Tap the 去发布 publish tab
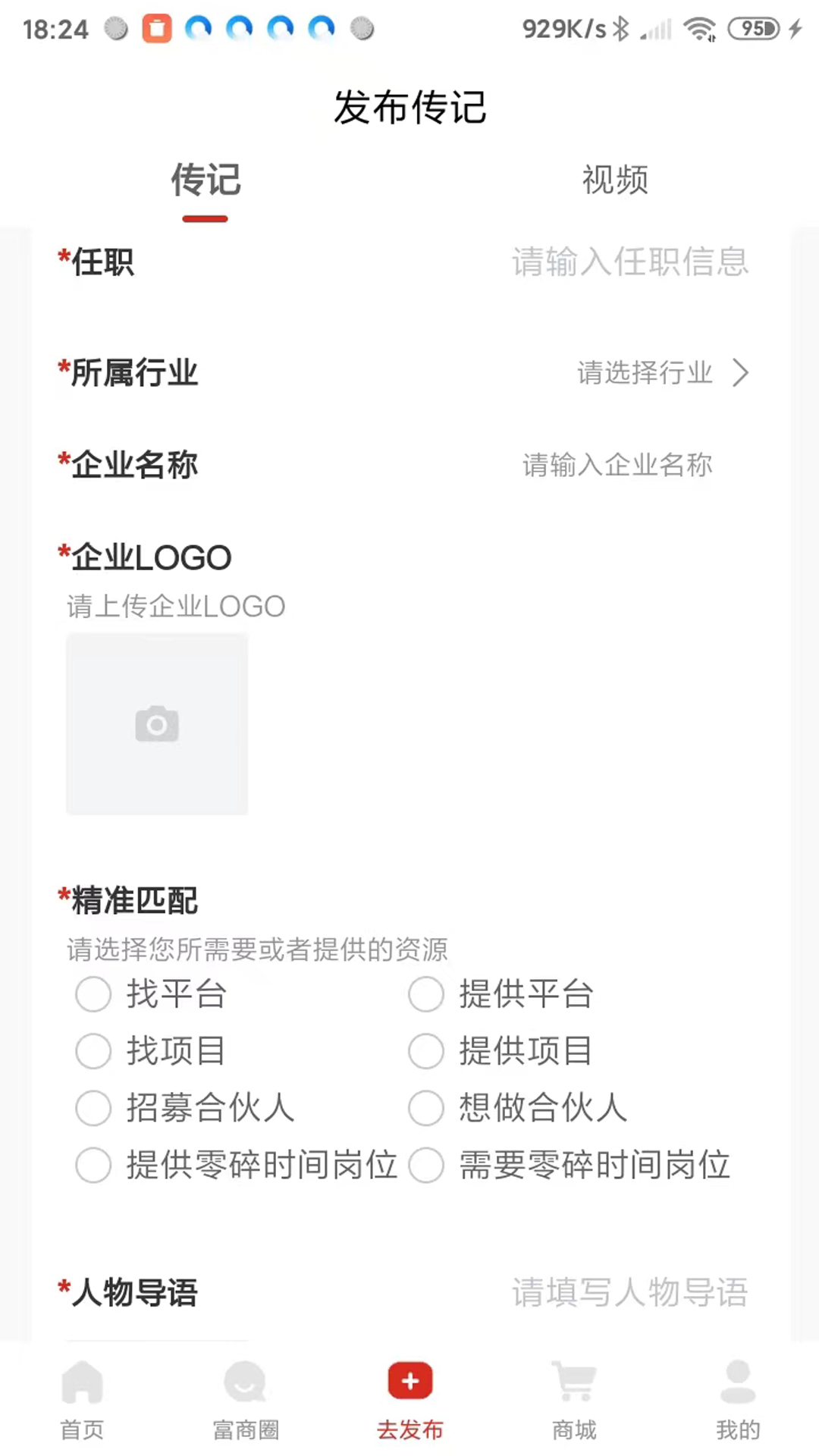Viewport: 819px width, 1456px height. click(409, 1400)
